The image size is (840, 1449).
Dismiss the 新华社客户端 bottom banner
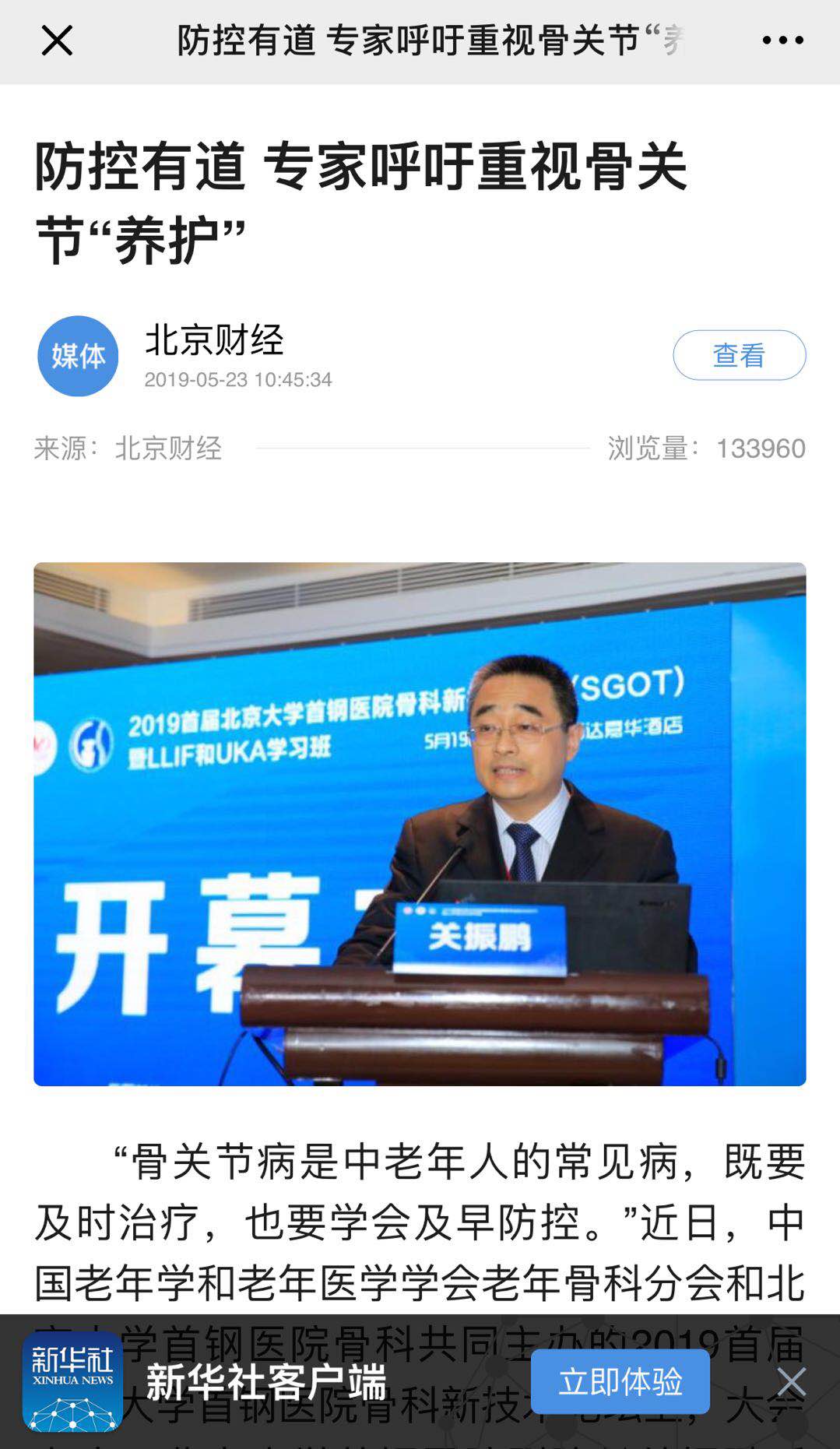click(791, 1382)
